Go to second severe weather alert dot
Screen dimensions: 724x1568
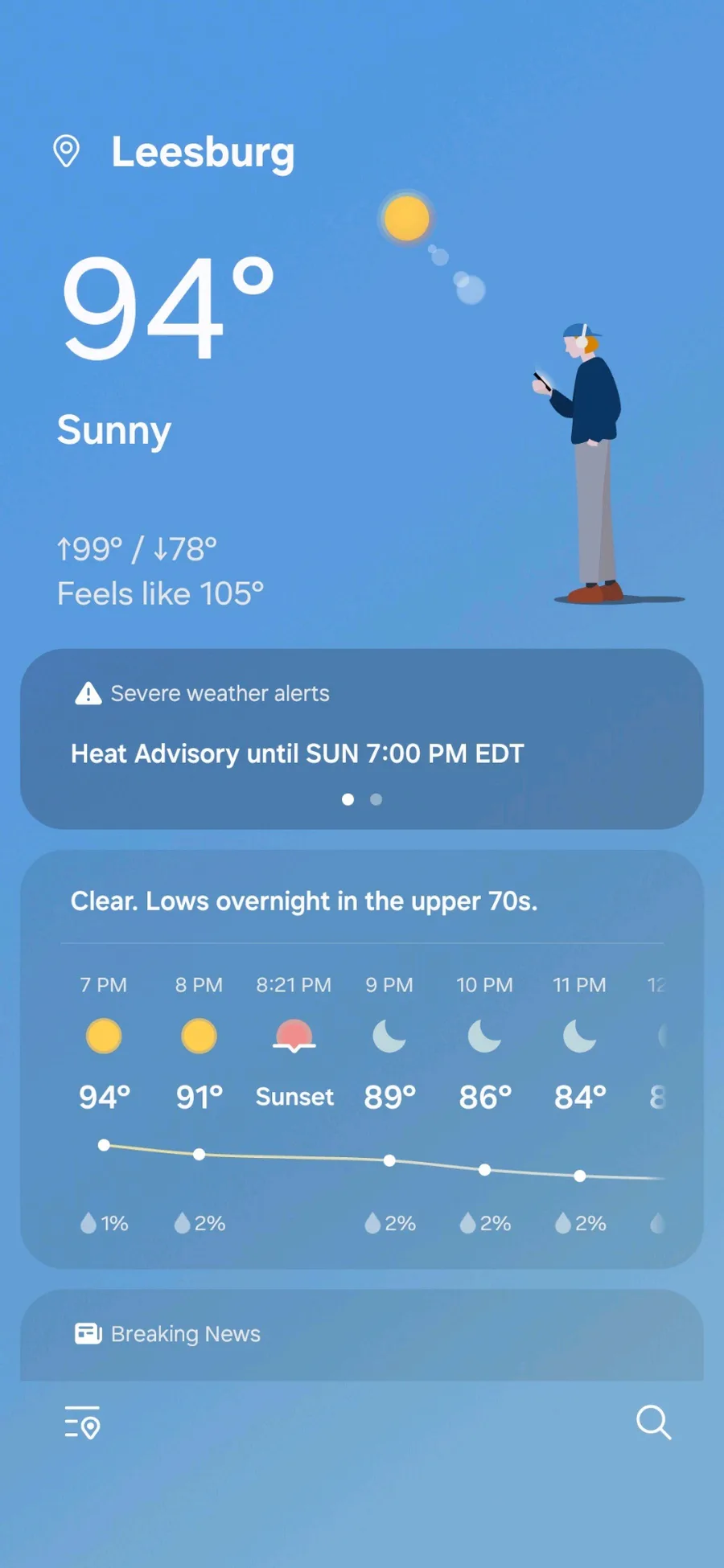click(x=376, y=799)
